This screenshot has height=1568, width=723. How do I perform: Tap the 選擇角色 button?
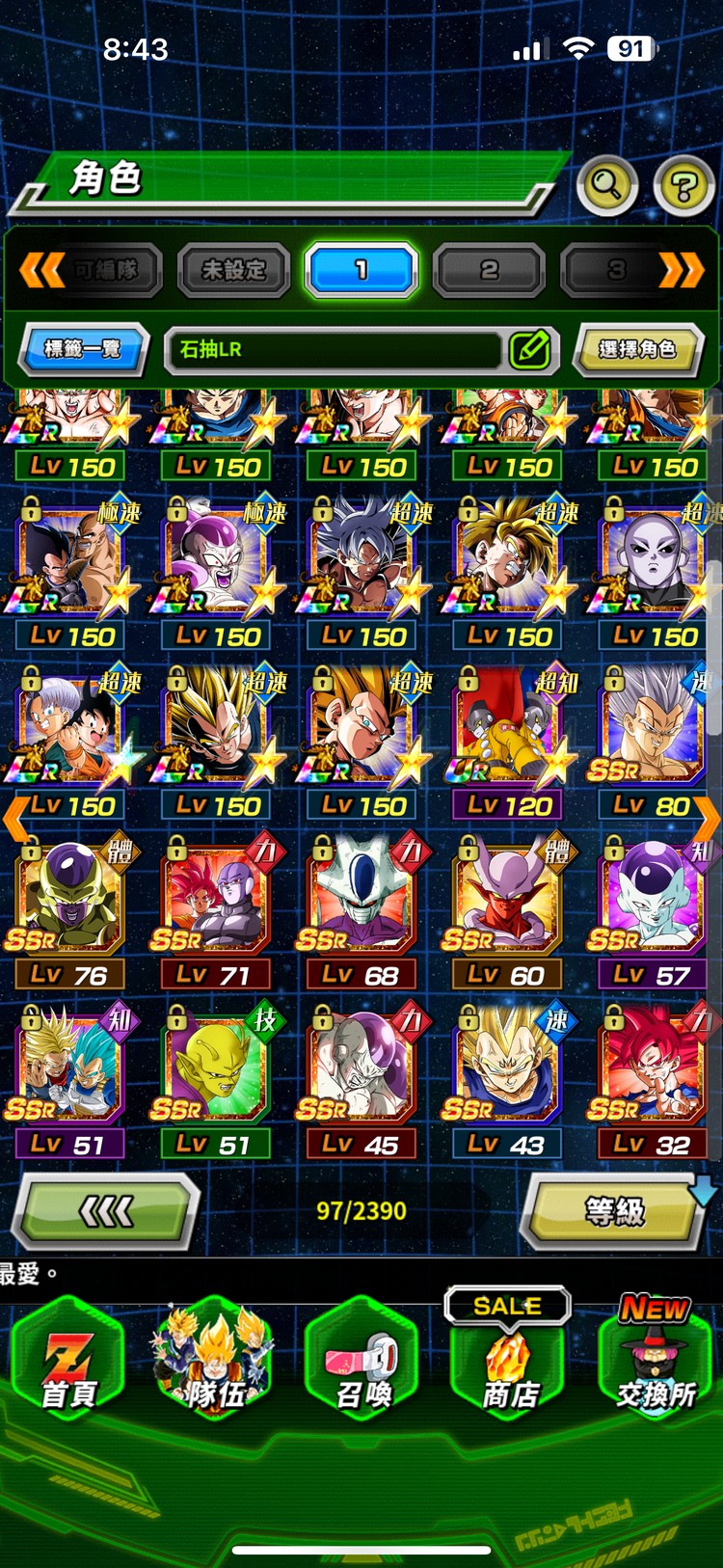(637, 349)
